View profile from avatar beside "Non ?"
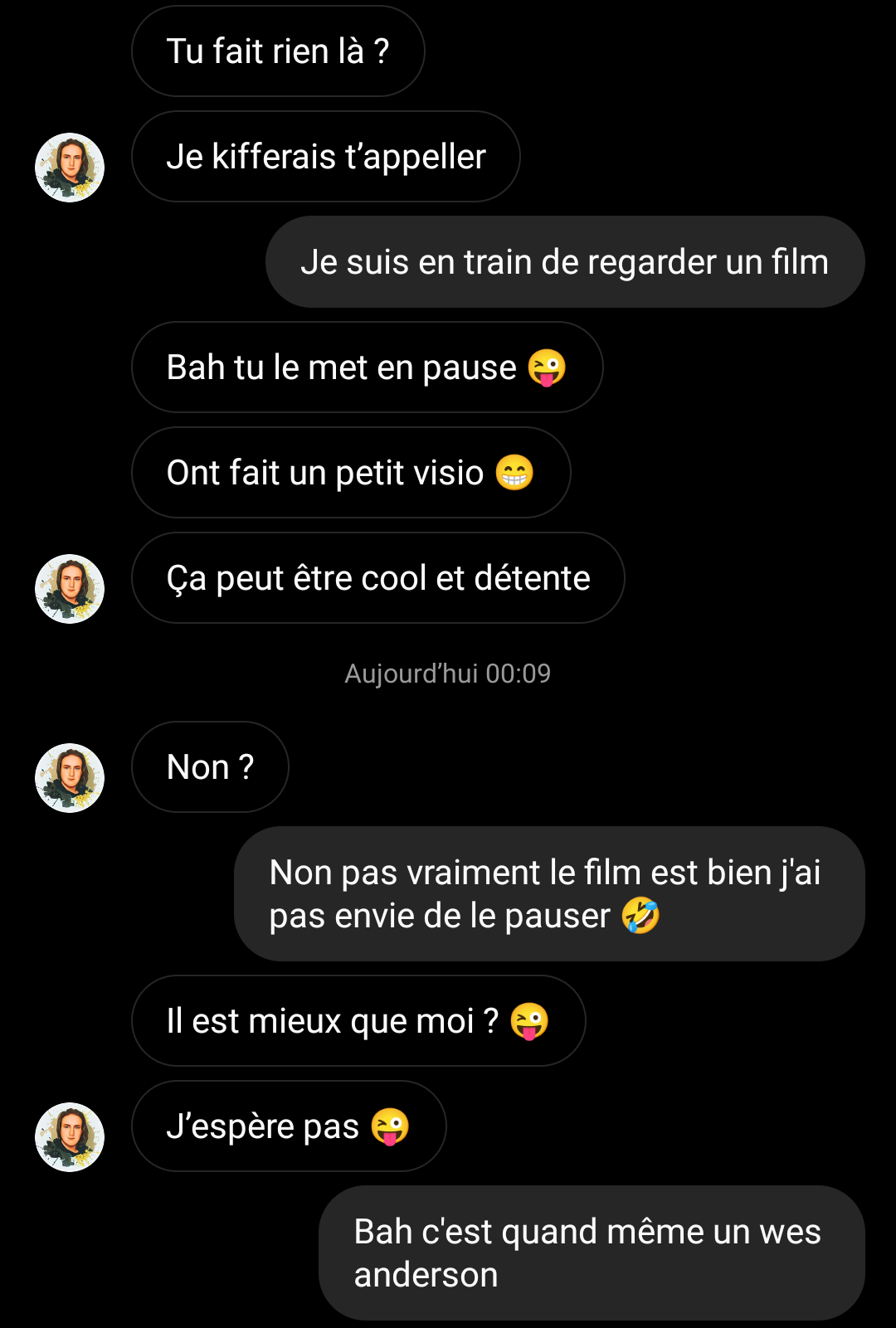 click(70, 778)
